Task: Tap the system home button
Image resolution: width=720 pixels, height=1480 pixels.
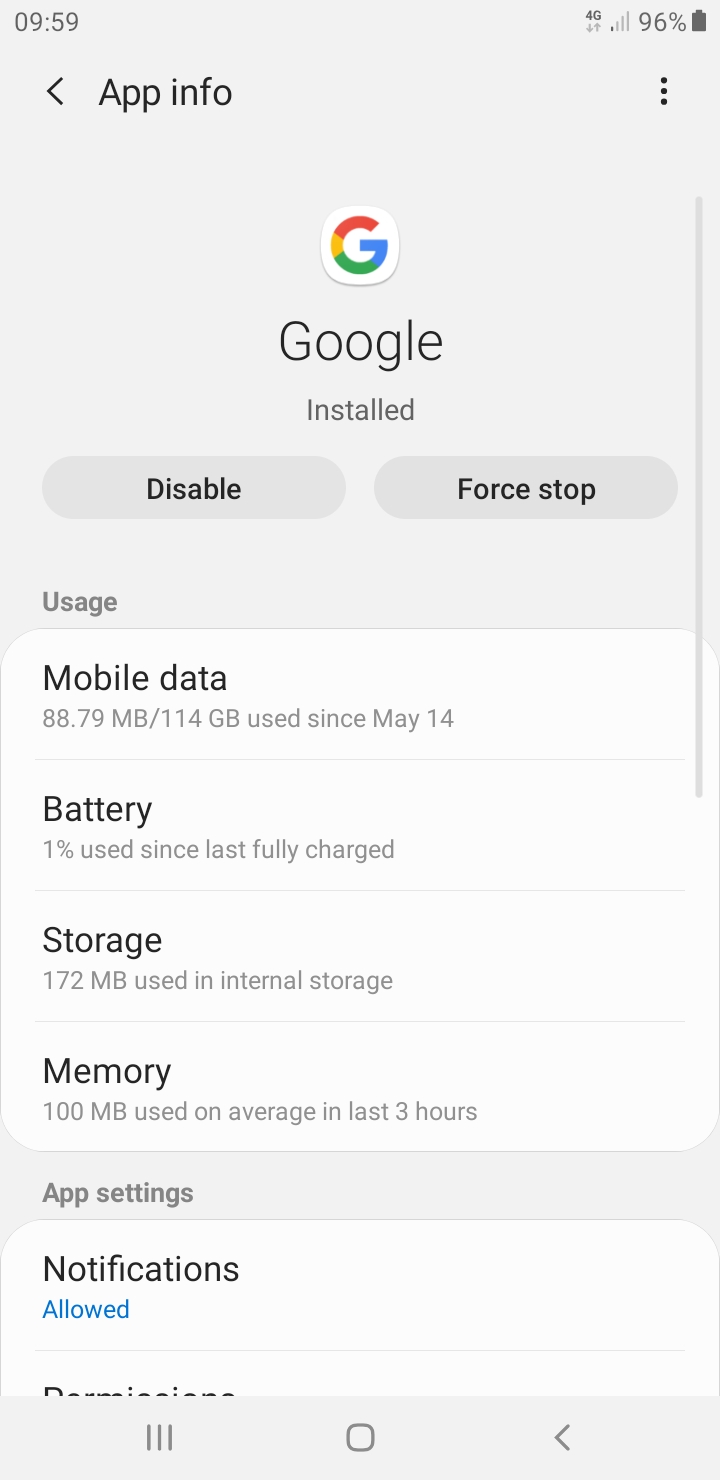Action: (x=360, y=1438)
